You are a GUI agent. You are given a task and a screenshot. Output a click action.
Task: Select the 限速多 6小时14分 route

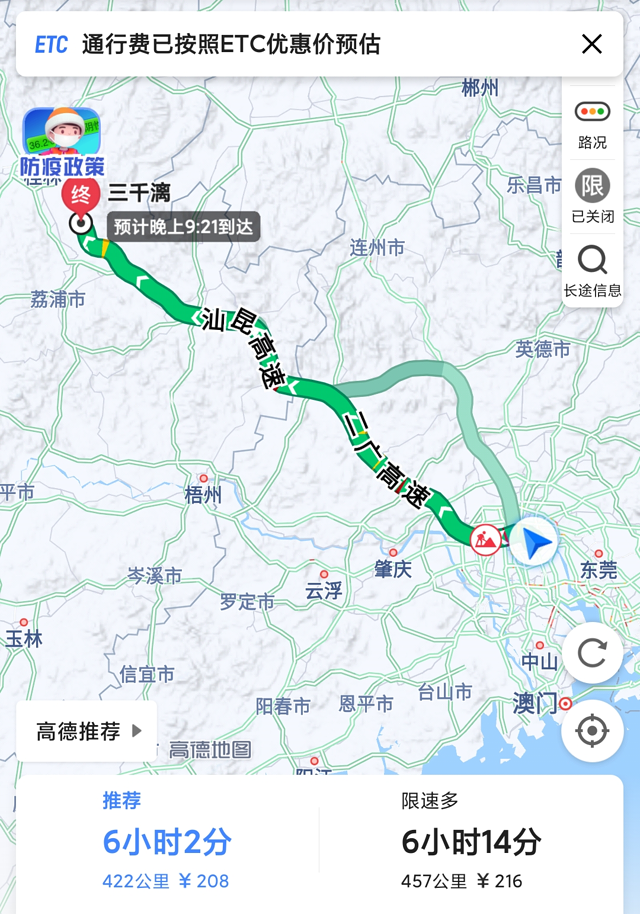click(470, 842)
